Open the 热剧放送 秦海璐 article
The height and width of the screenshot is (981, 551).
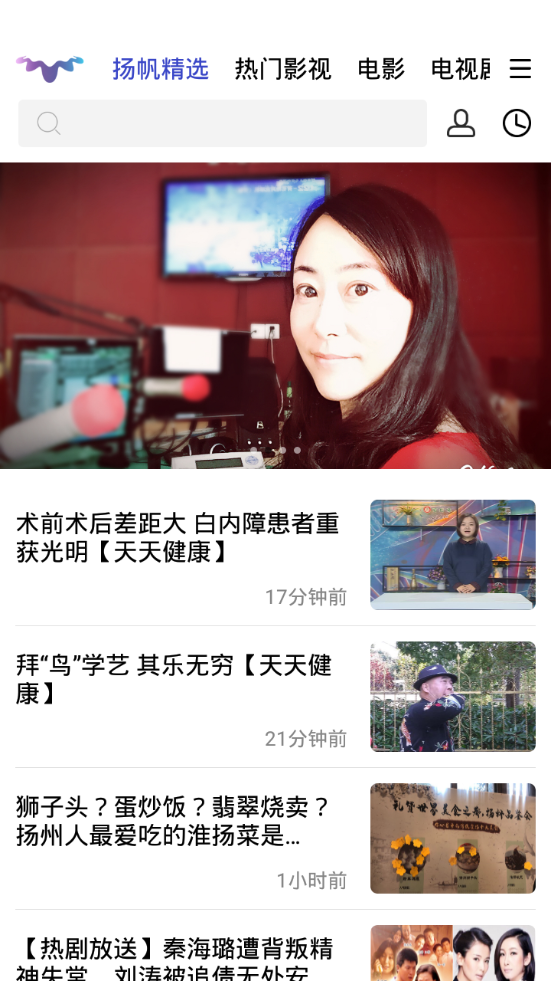275,951
